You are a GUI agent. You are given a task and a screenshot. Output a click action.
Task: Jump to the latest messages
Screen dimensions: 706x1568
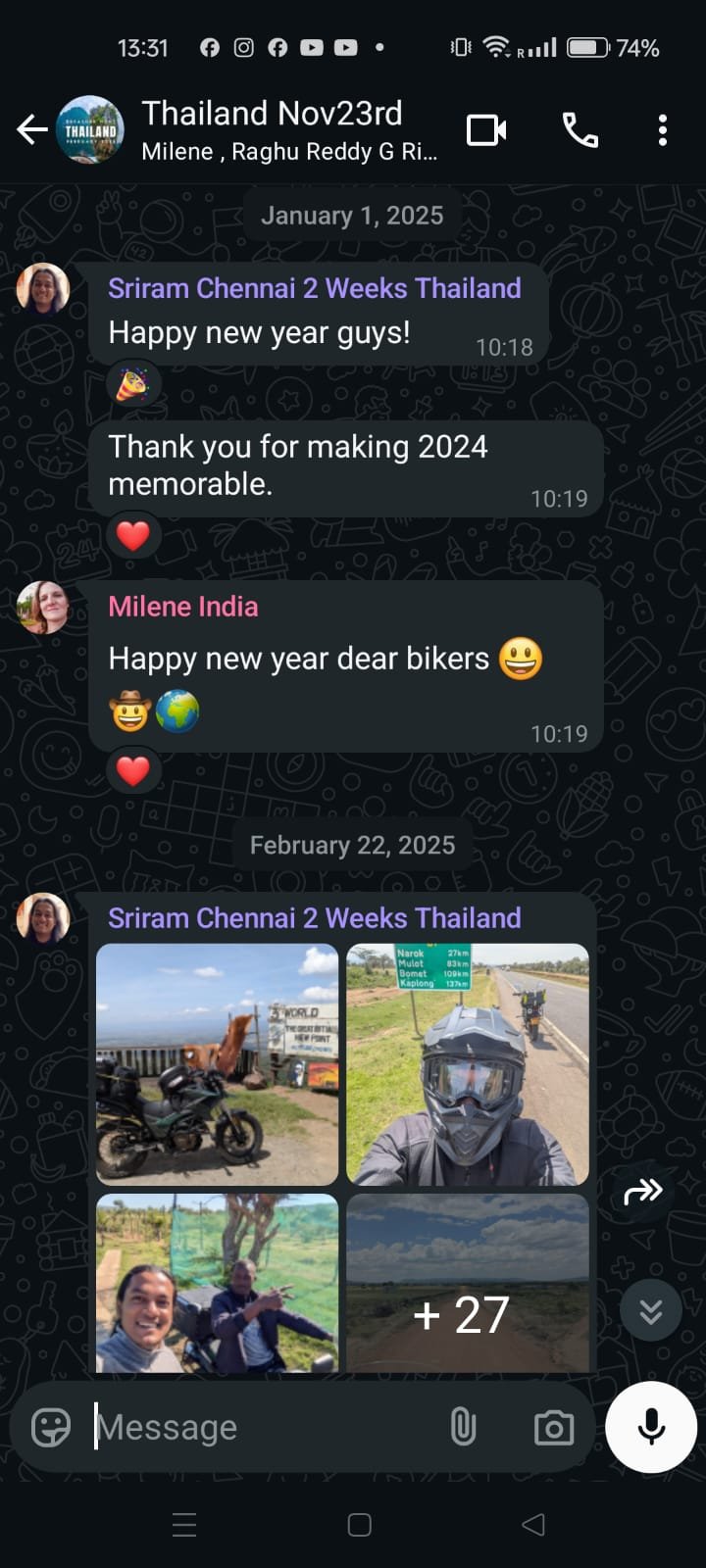[x=651, y=1310]
